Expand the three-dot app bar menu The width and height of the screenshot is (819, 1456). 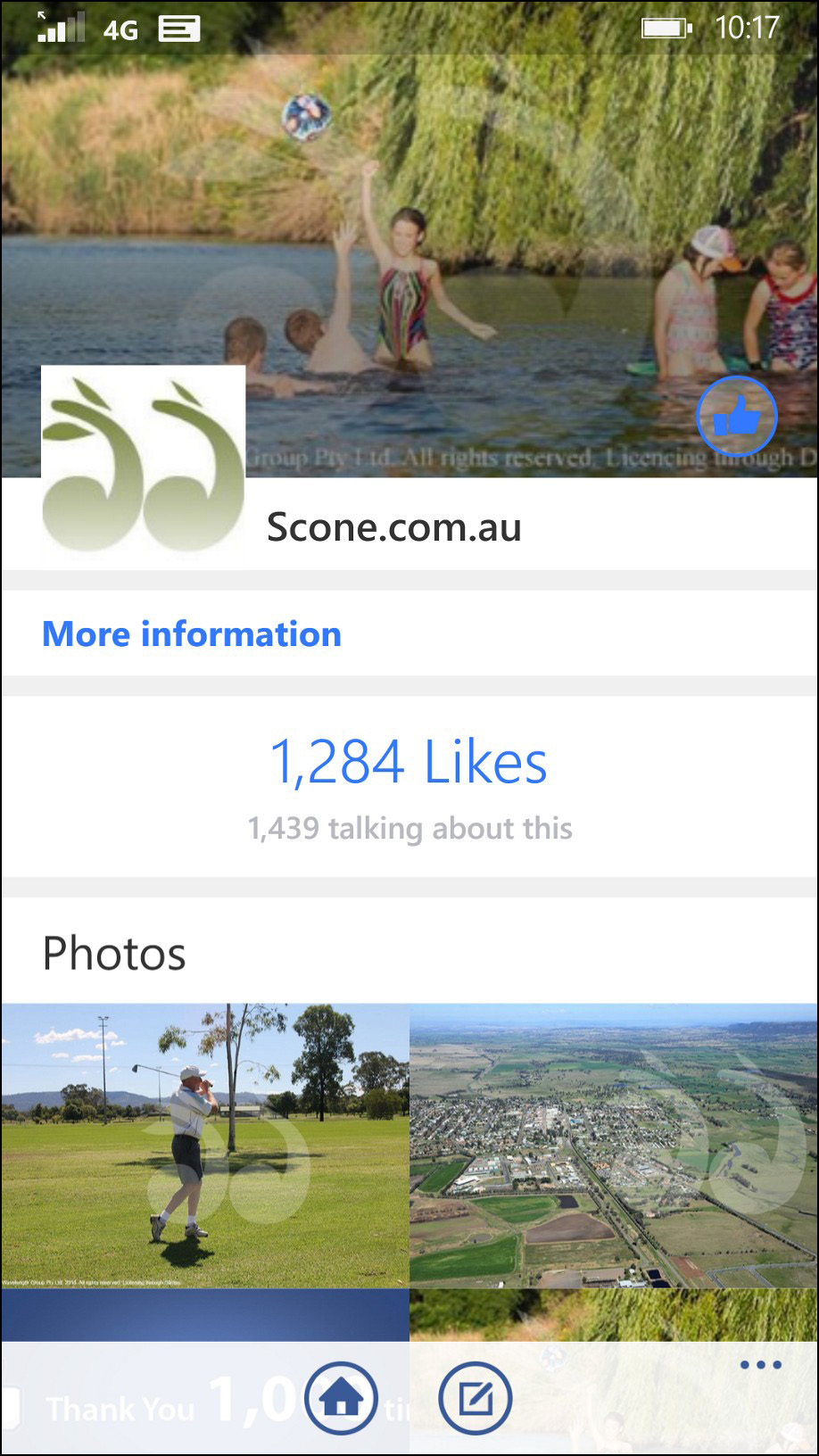coord(761,1365)
